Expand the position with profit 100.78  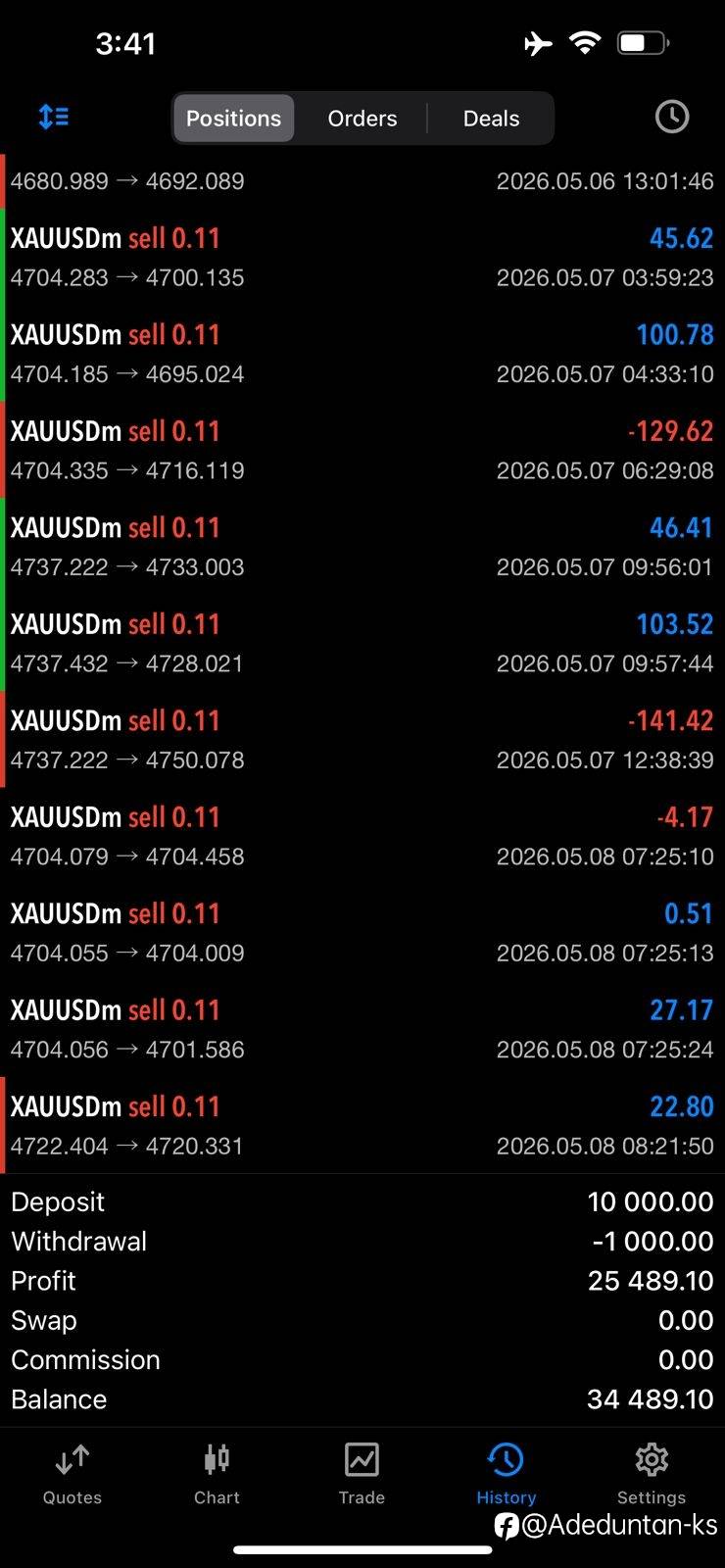click(x=362, y=354)
